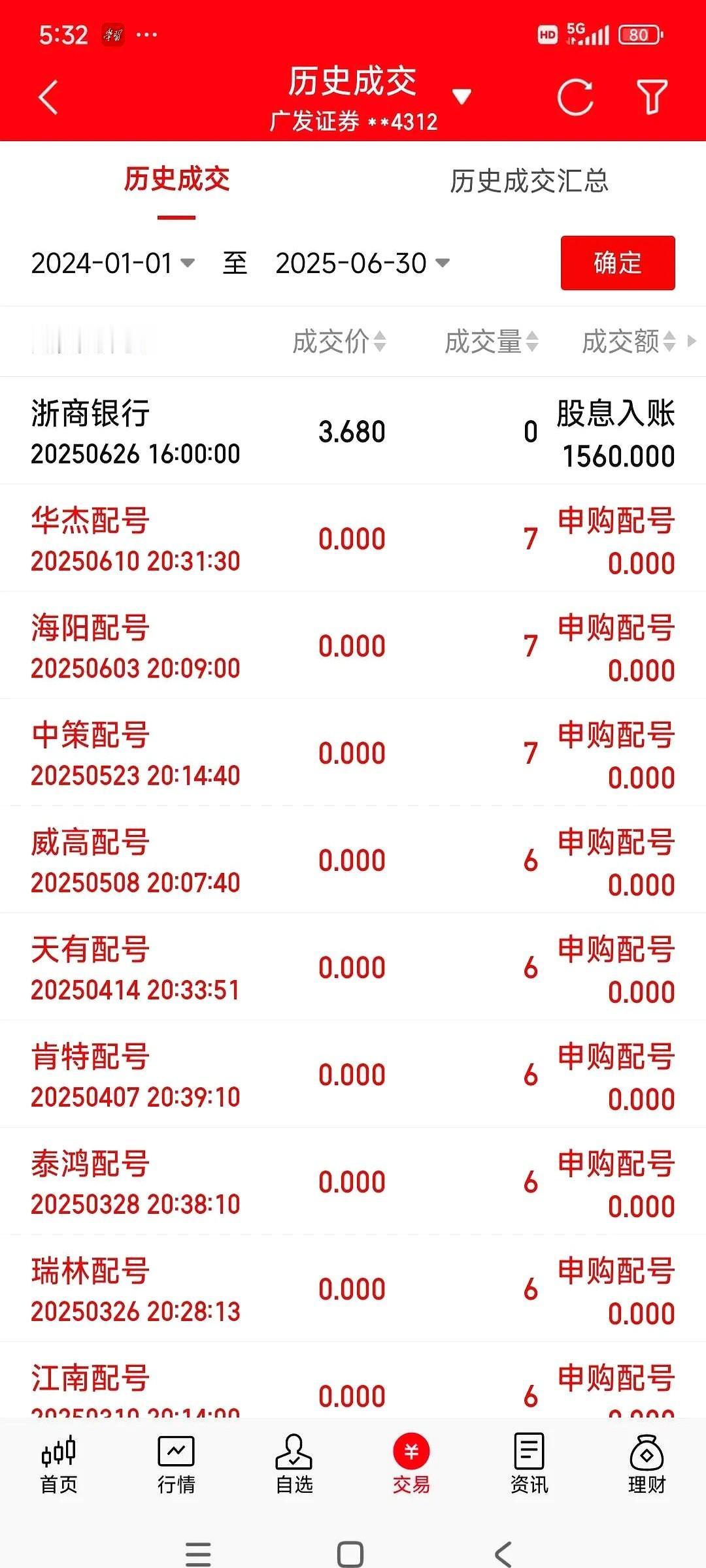
Task: Refresh the trade history list
Action: (575, 97)
